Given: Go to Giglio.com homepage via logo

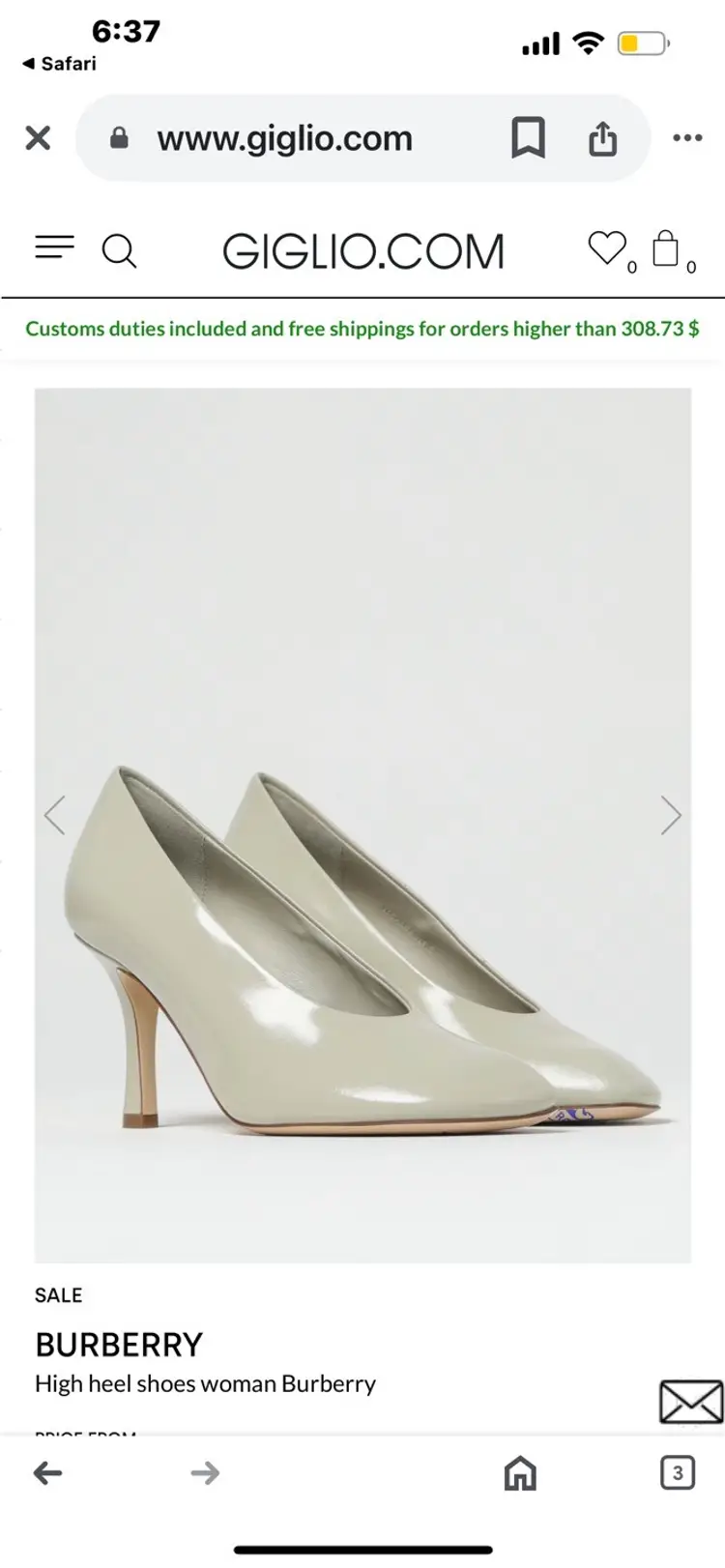Looking at the screenshot, I should (362, 251).
